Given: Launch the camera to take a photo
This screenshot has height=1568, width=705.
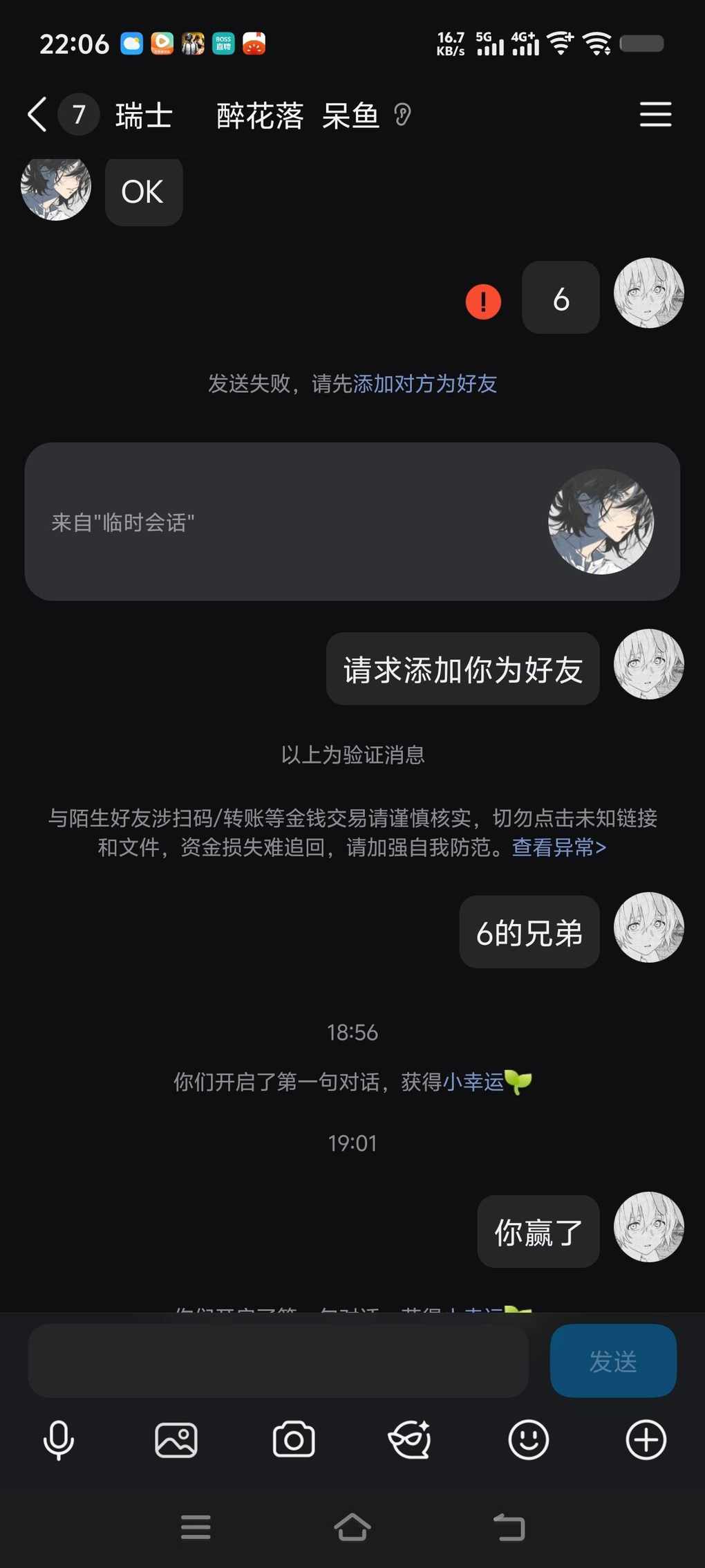Looking at the screenshot, I should click(294, 1441).
